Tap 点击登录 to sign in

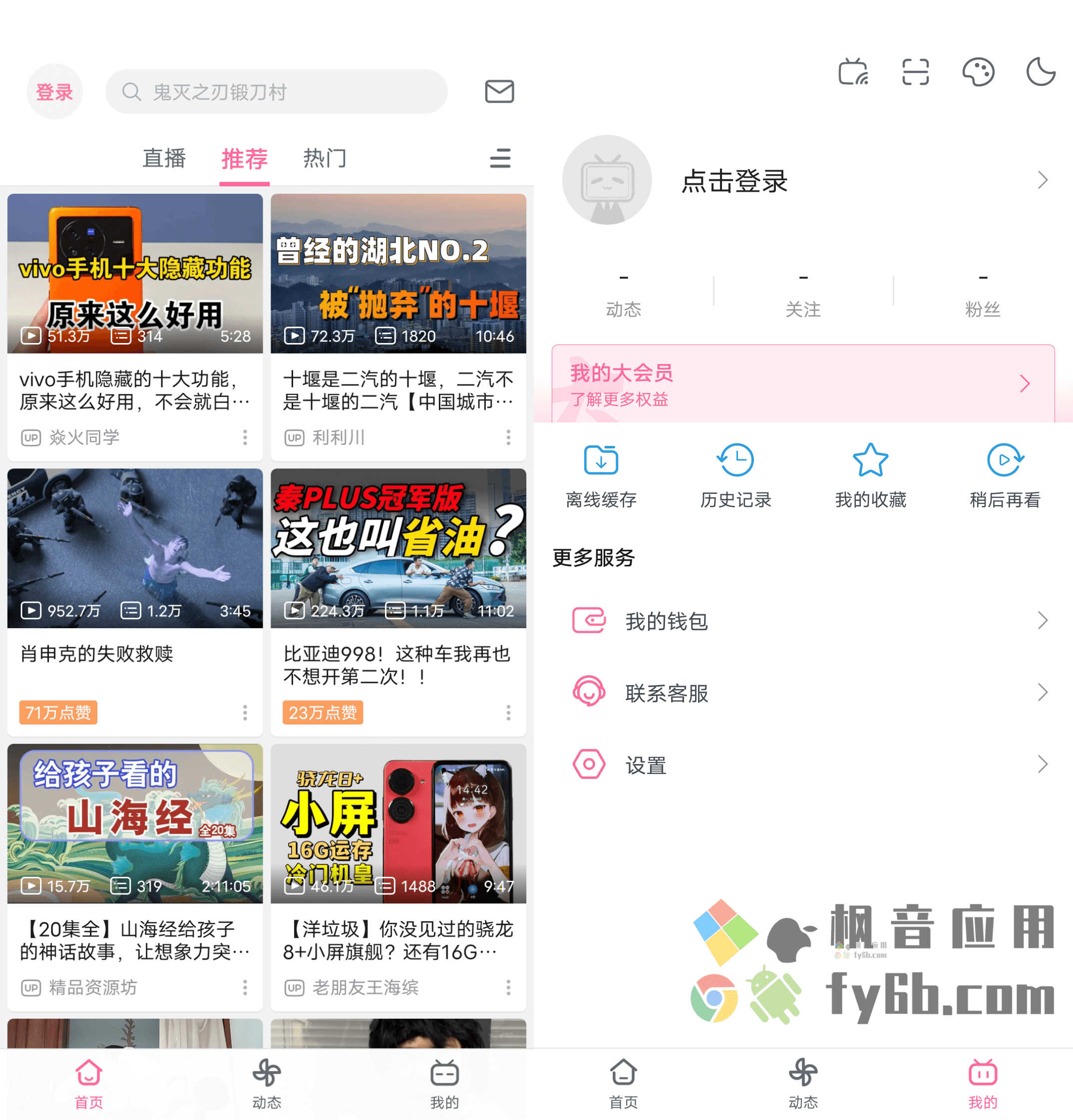[734, 181]
